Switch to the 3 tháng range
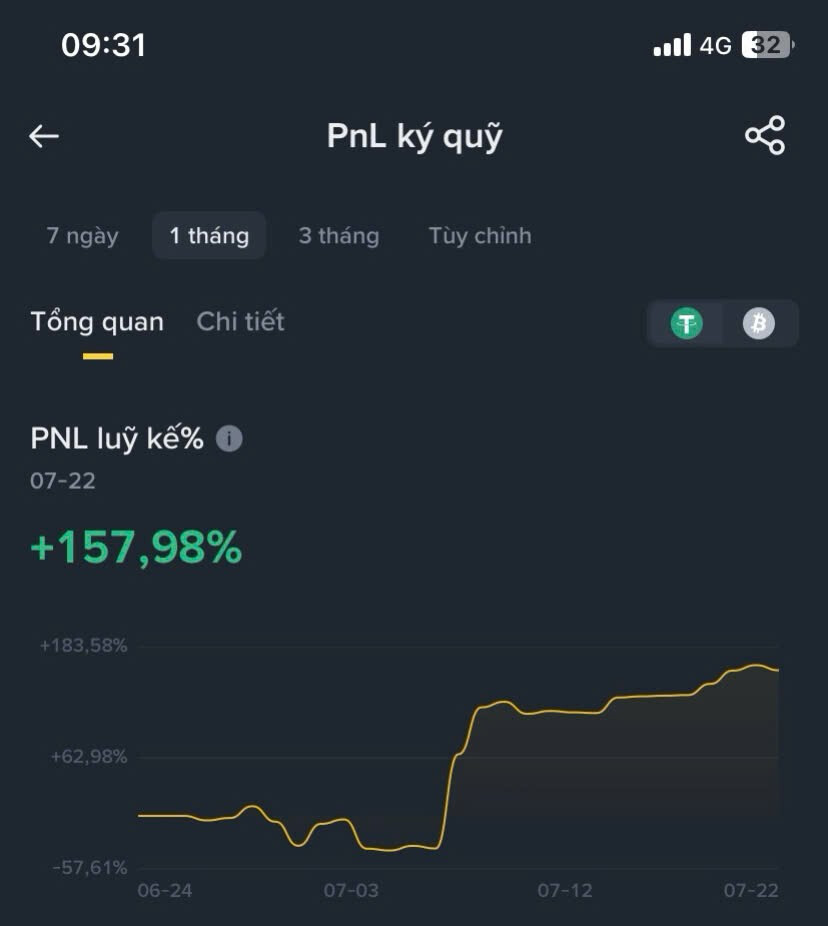 pos(339,236)
